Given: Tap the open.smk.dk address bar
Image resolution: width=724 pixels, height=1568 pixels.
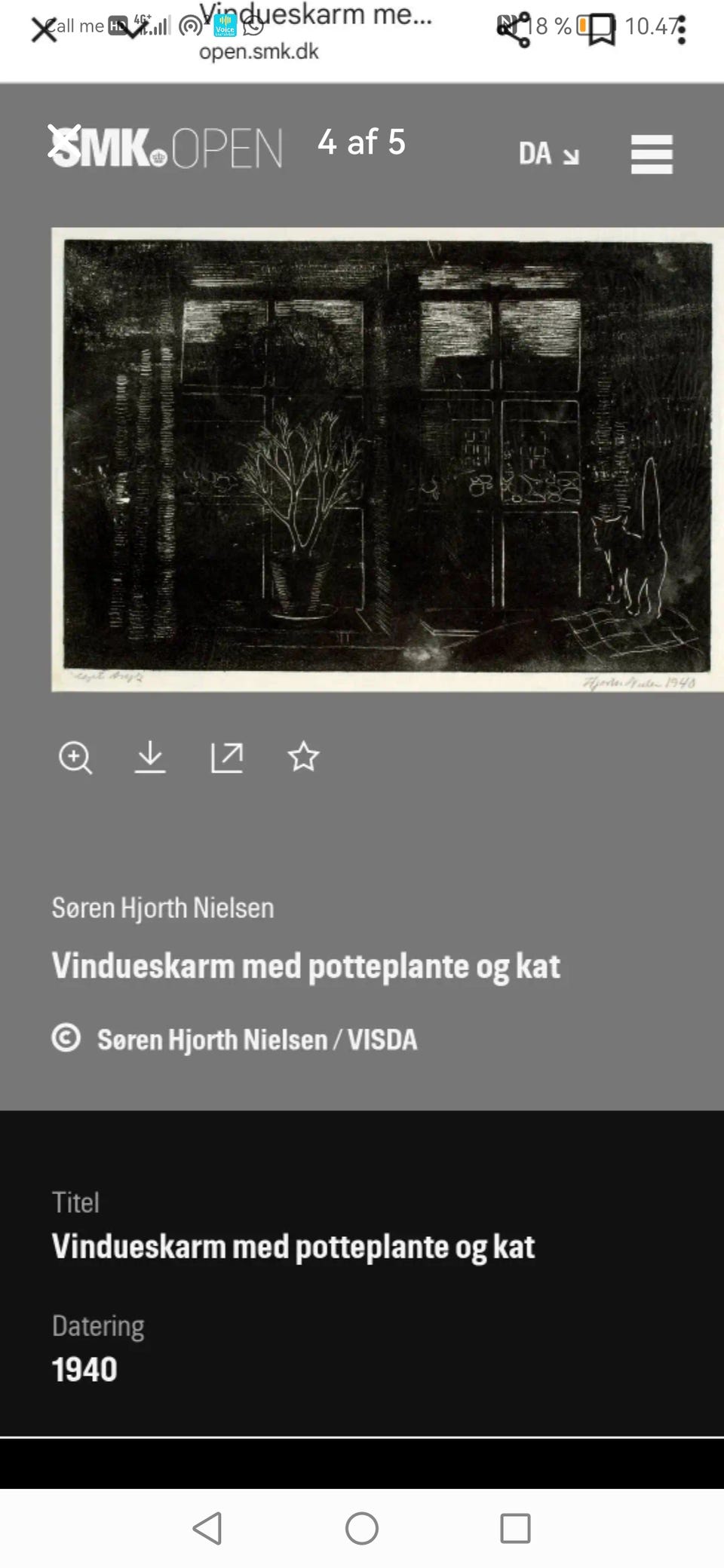Looking at the screenshot, I should click(x=259, y=51).
